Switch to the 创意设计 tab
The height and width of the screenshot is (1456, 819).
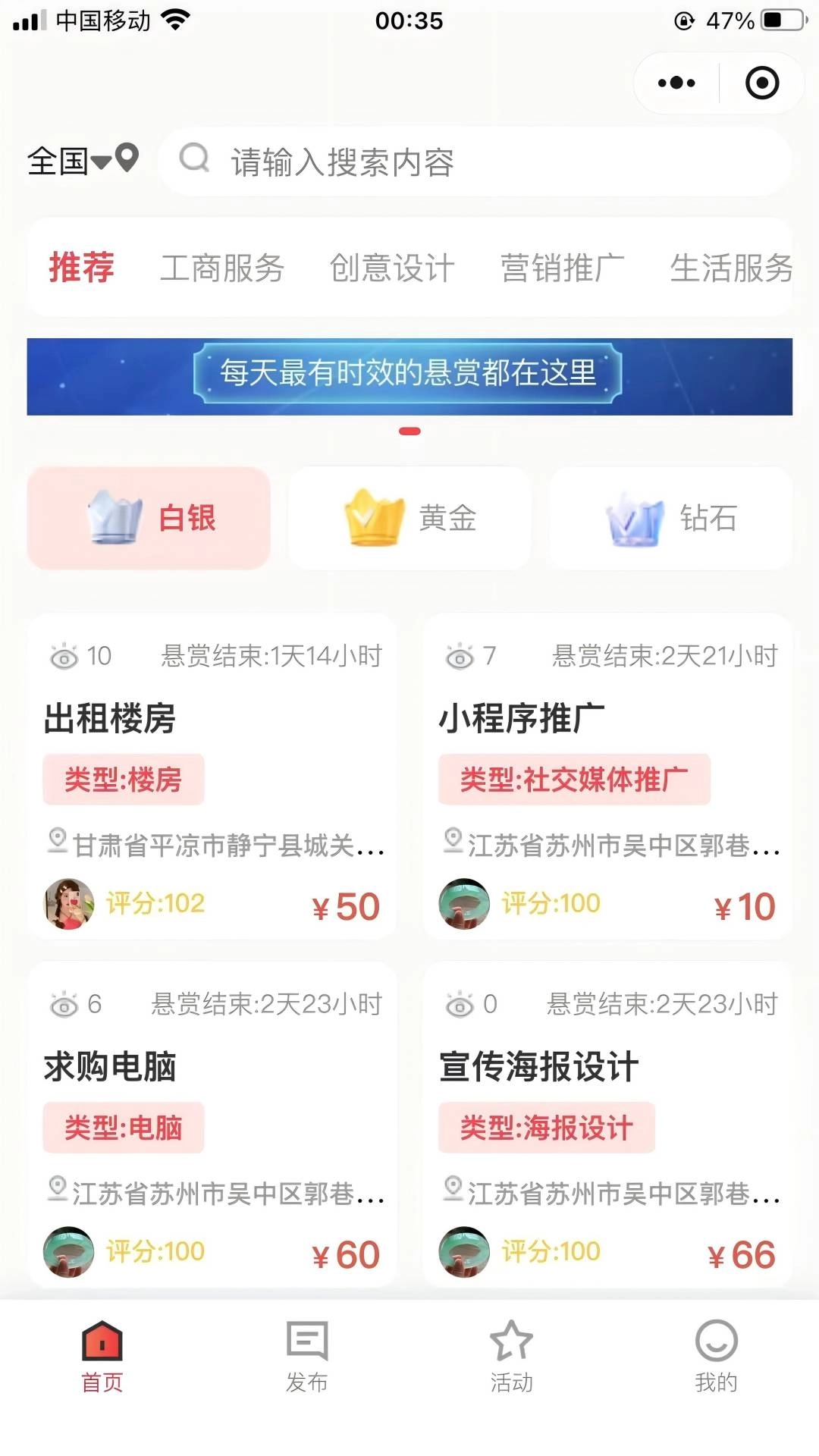pyautogui.click(x=391, y=267)
